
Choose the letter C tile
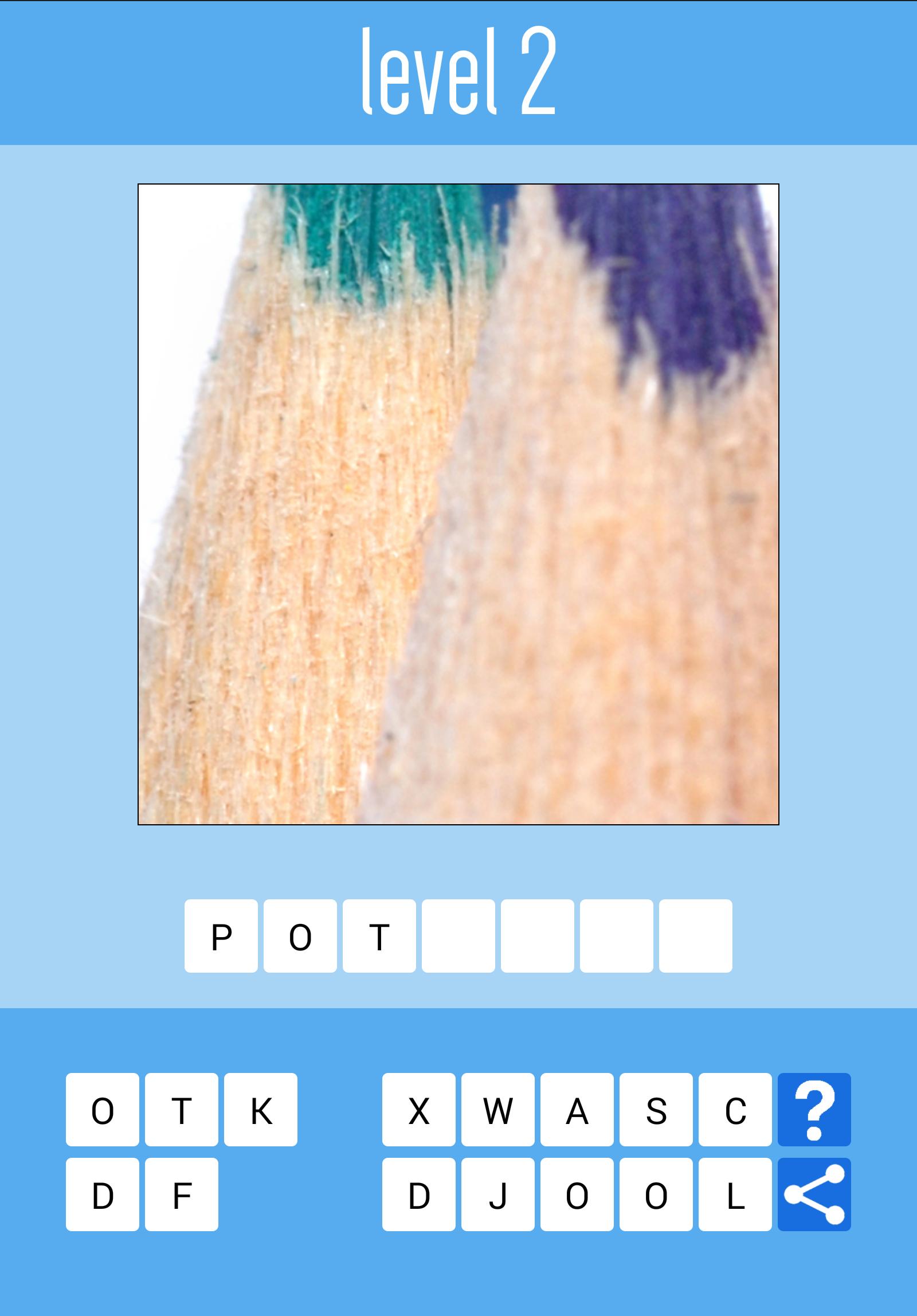[735, 1110]
